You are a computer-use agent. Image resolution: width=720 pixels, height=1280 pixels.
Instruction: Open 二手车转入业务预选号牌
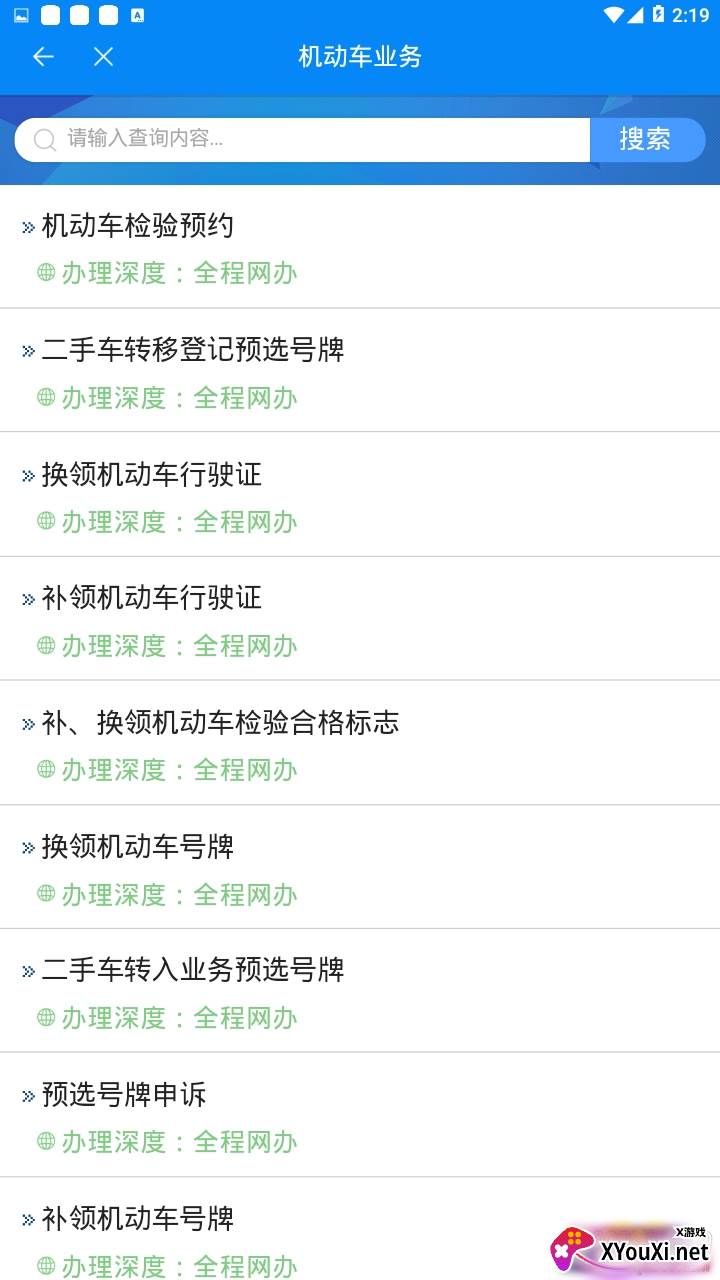click(x=360, y=991)
